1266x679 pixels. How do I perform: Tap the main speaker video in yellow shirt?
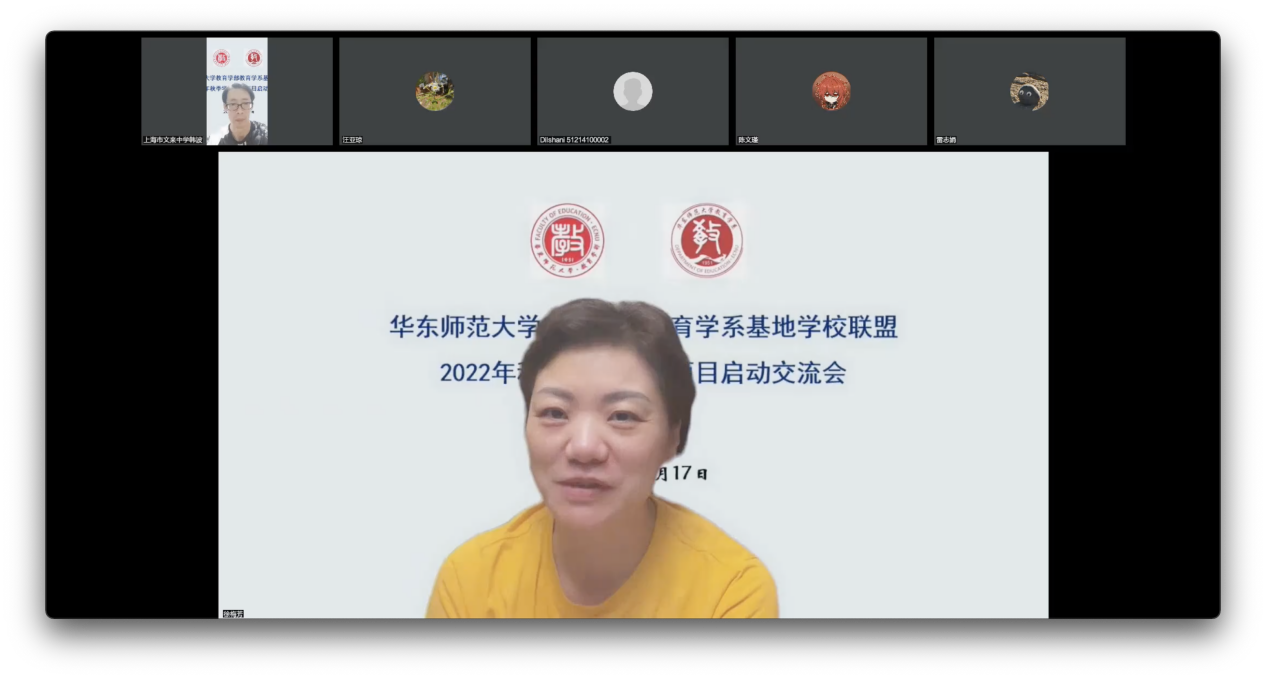click(x=633, y=385)
